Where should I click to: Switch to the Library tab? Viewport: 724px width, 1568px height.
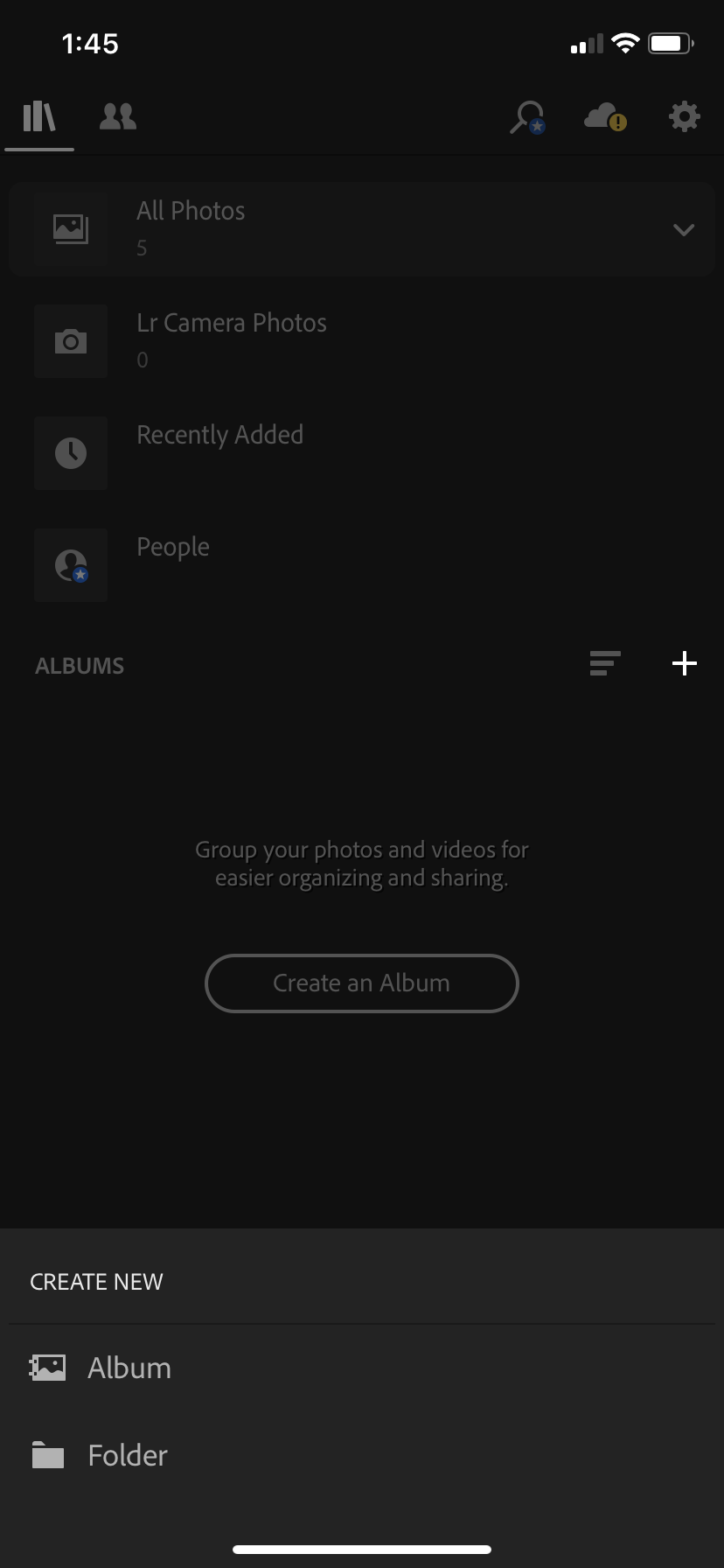pyautogui.click(x=39, y=116)
